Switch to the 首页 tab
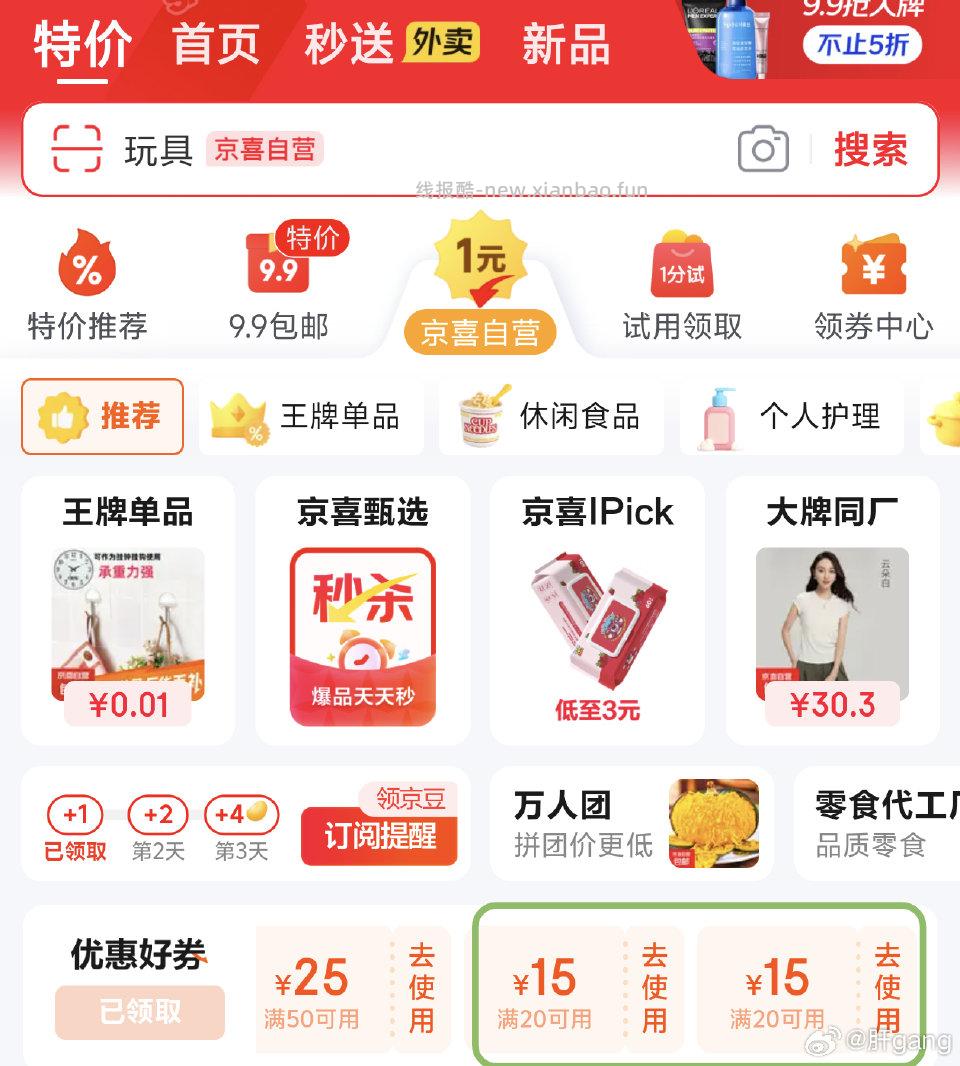The width and height of the screenshot is (960, 1066). point(216,44)
